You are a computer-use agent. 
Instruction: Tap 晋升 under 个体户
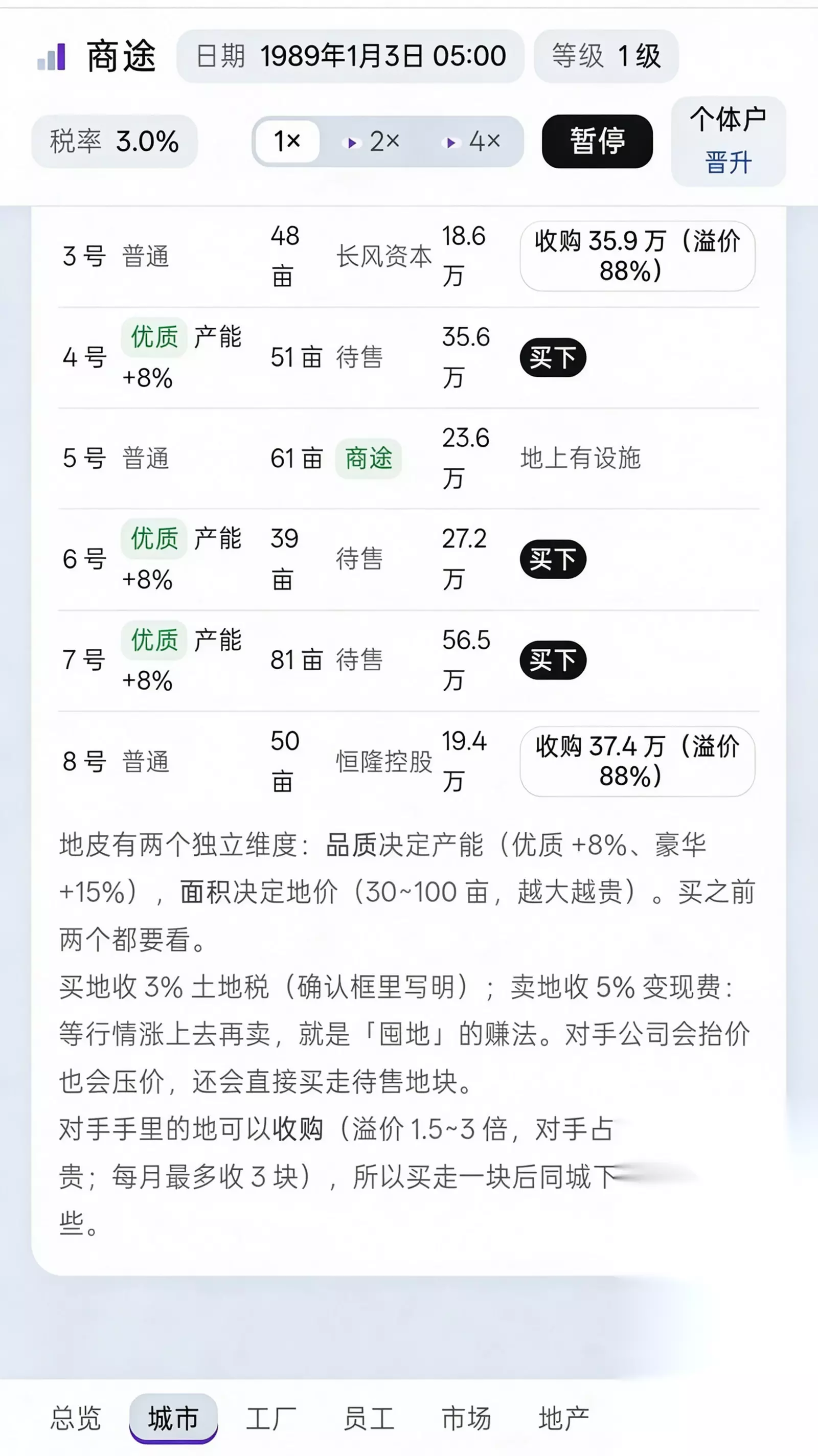pos(728,163)
